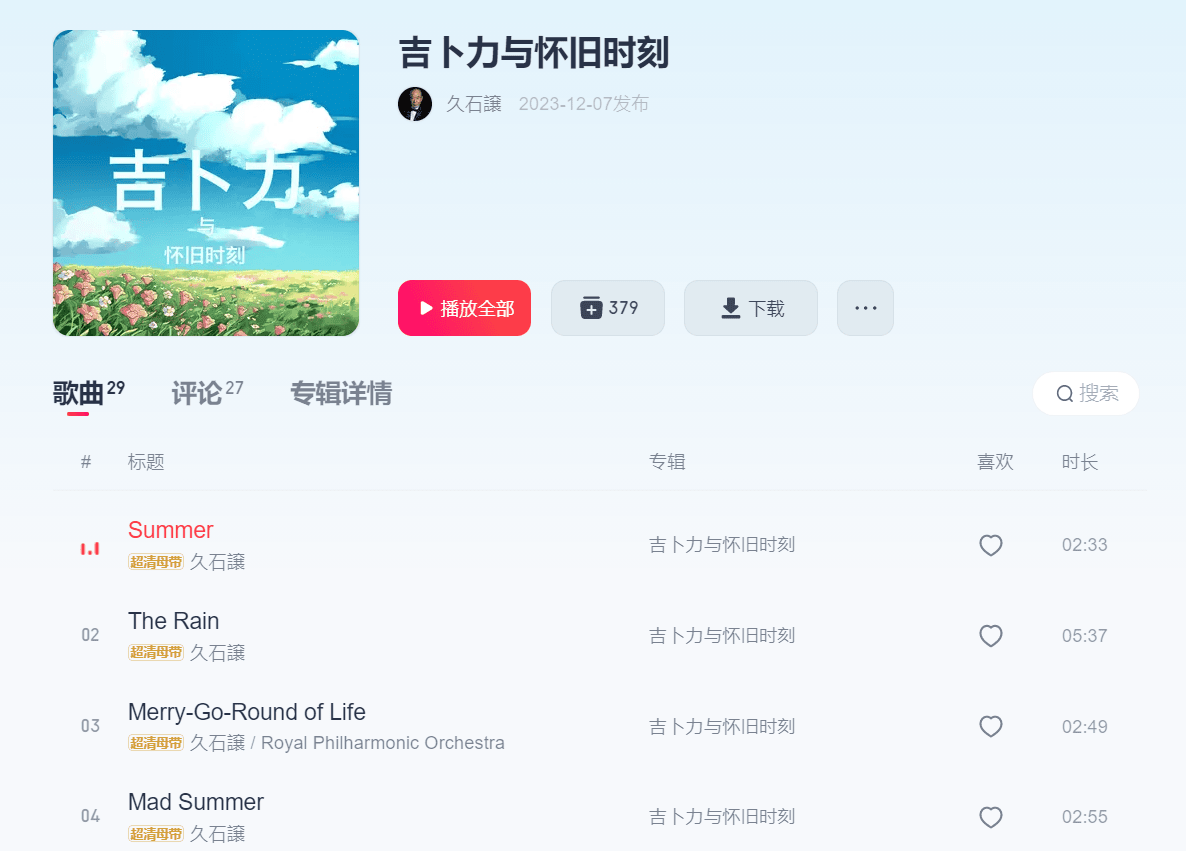Switch to the 专辑详情 tab

tap(341, 393)
